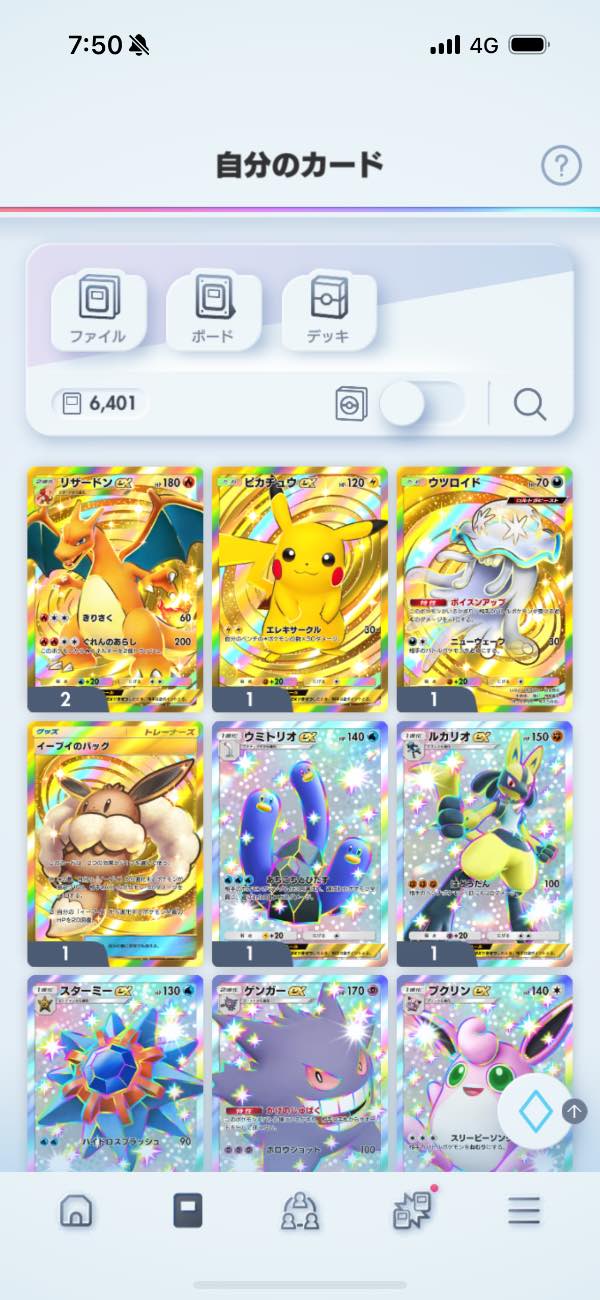Open the search magnifier icon
600x1300 pixels.
pyautogui.click(x=529, y=404)
